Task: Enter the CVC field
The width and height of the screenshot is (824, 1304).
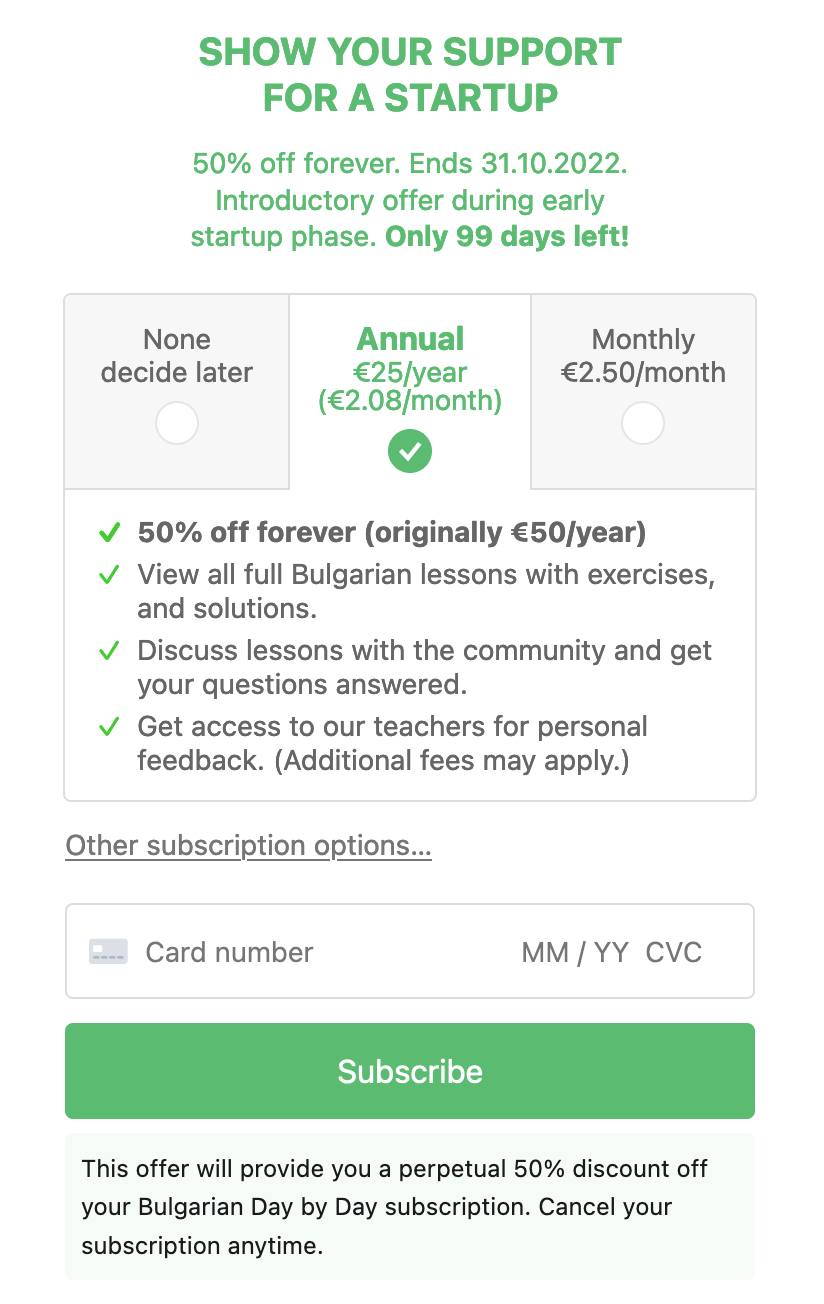Action: coord(674,952)
